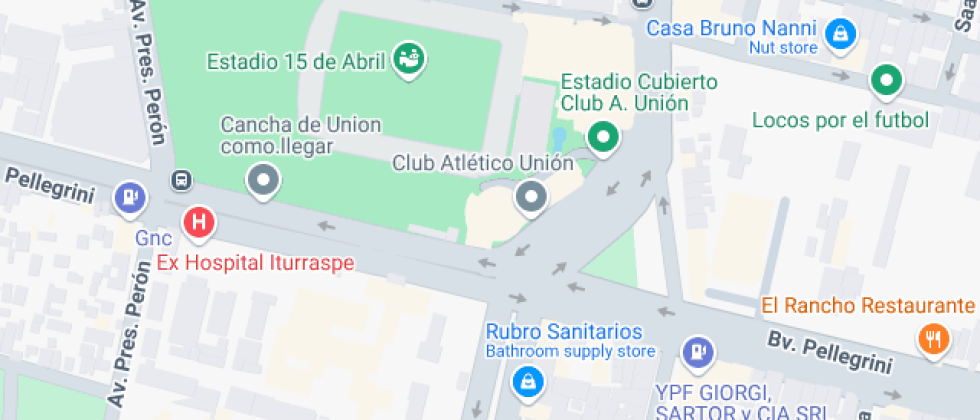Tap the Club Atlético Unión map pin

(530, 196)
